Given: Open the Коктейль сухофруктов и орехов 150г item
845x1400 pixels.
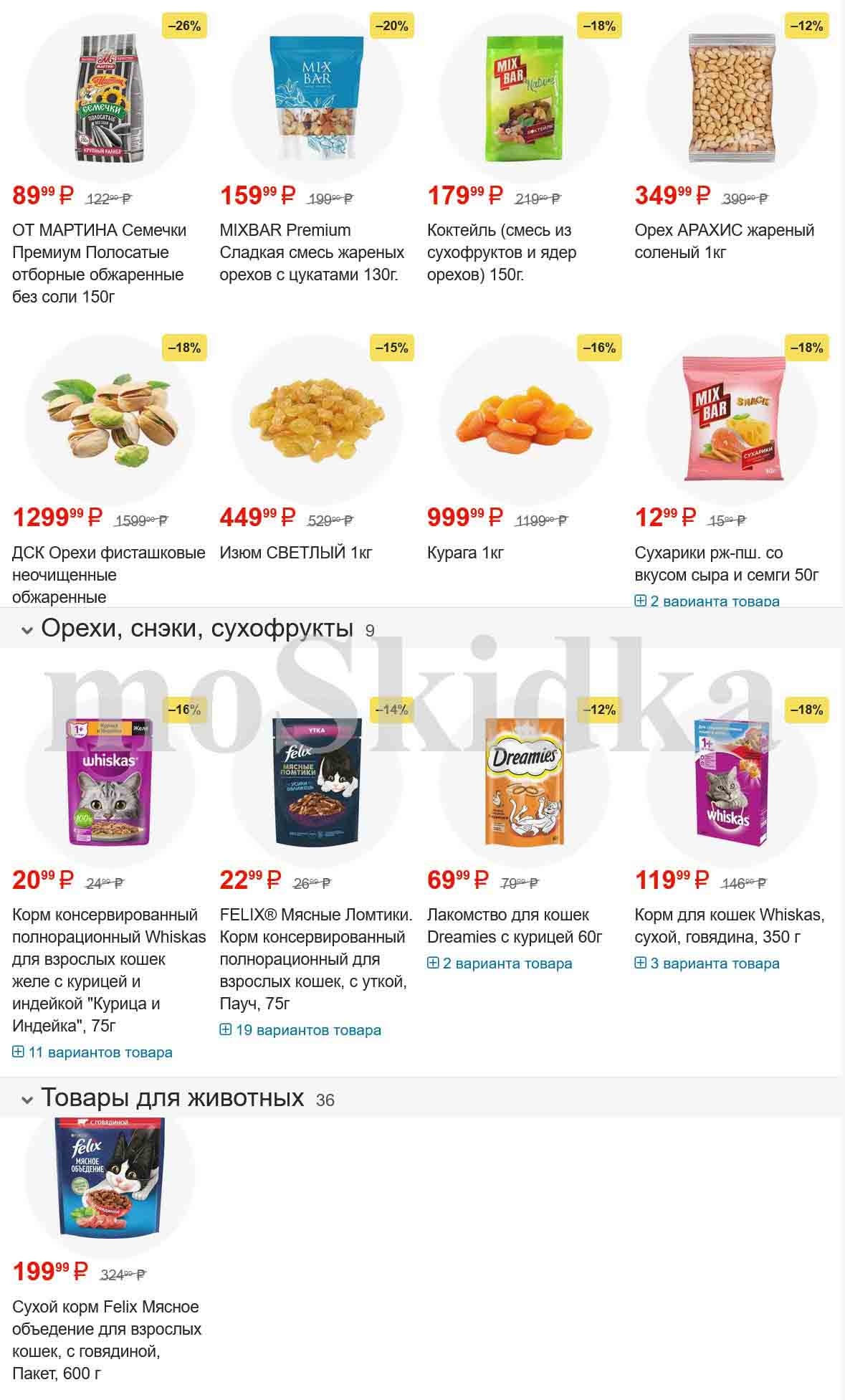Looking at the screenshot, I should [502, 252].
